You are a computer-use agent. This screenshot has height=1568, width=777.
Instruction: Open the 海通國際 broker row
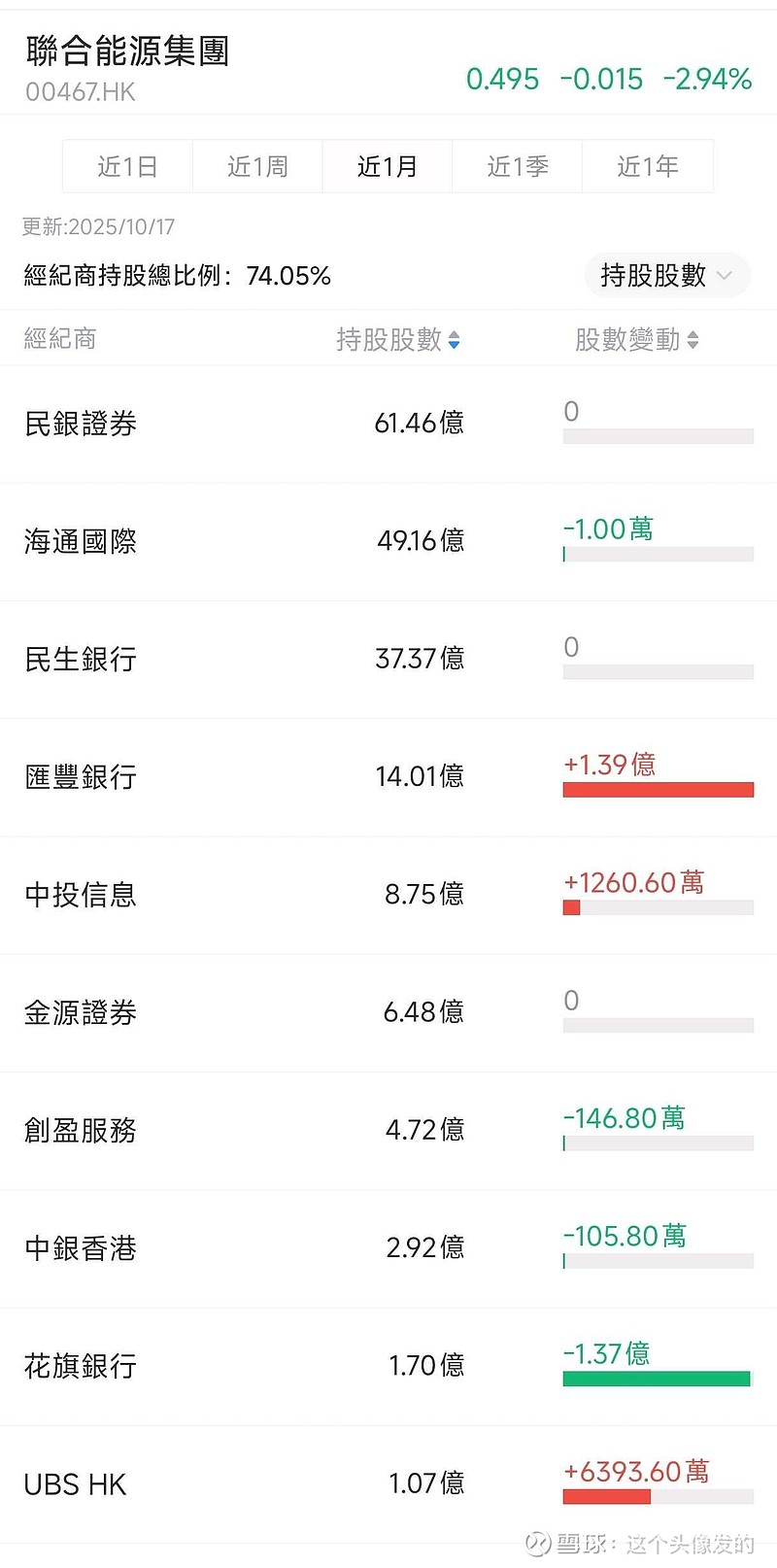click(388, 542)
